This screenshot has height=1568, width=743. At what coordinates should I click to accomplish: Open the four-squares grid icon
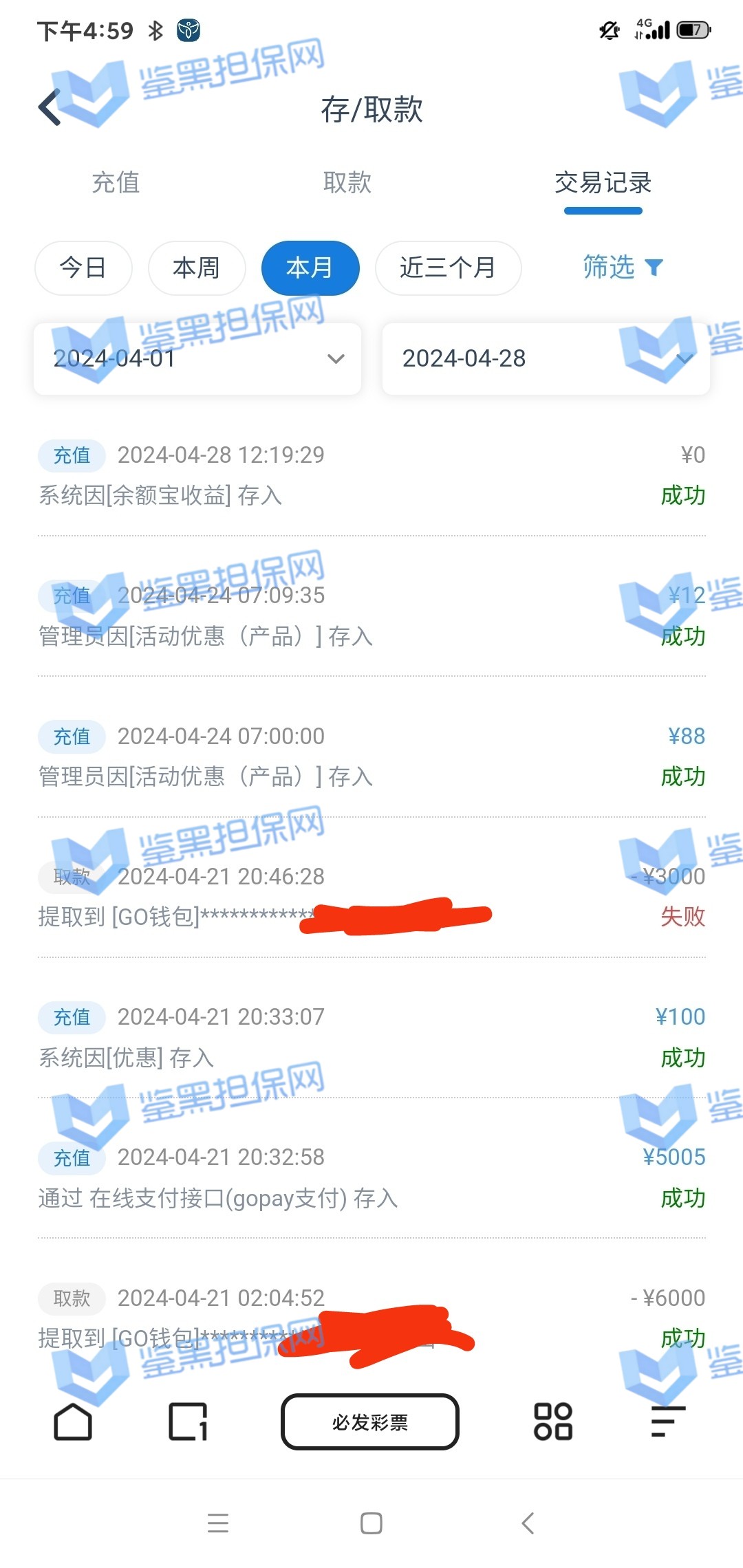click(553, 1422)
